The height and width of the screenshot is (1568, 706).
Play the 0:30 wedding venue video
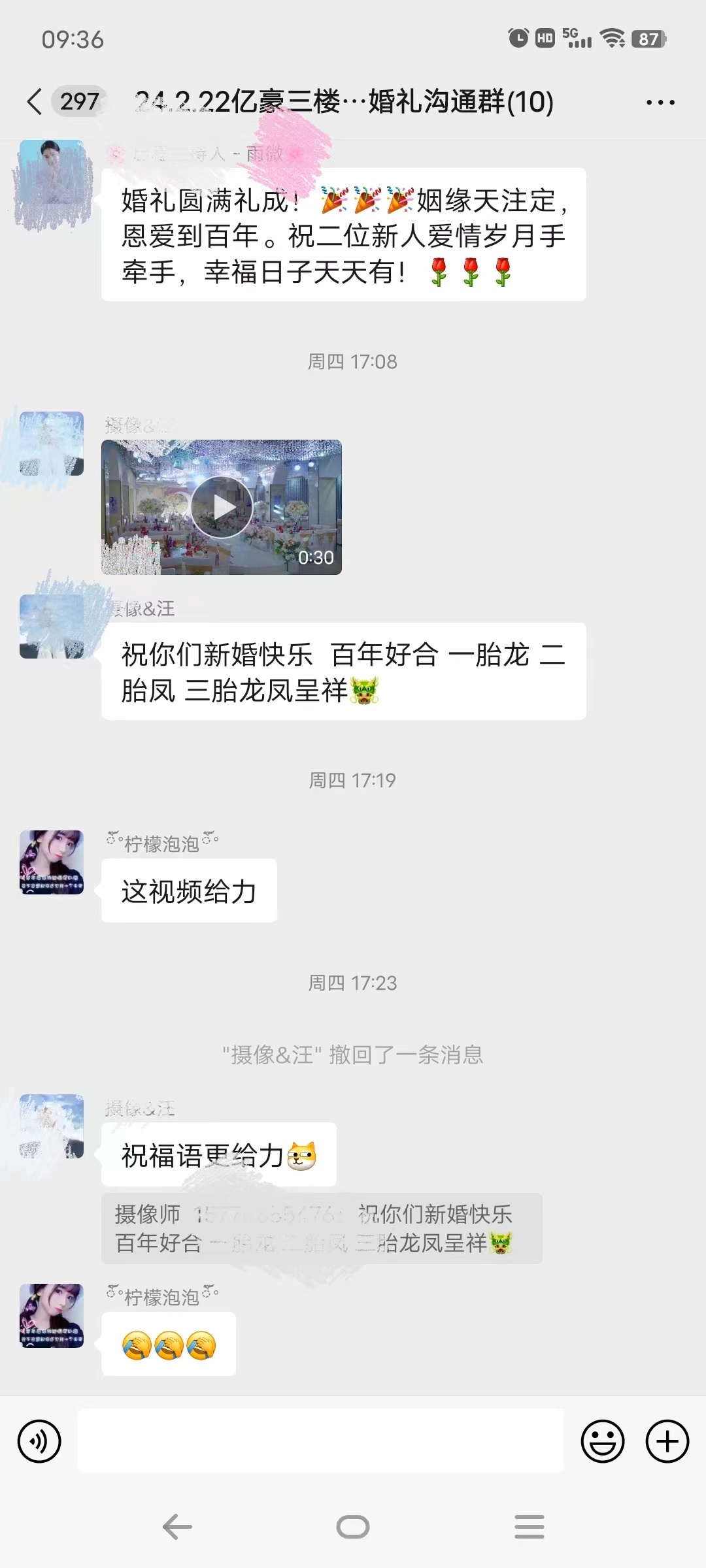tap(222, 507)
